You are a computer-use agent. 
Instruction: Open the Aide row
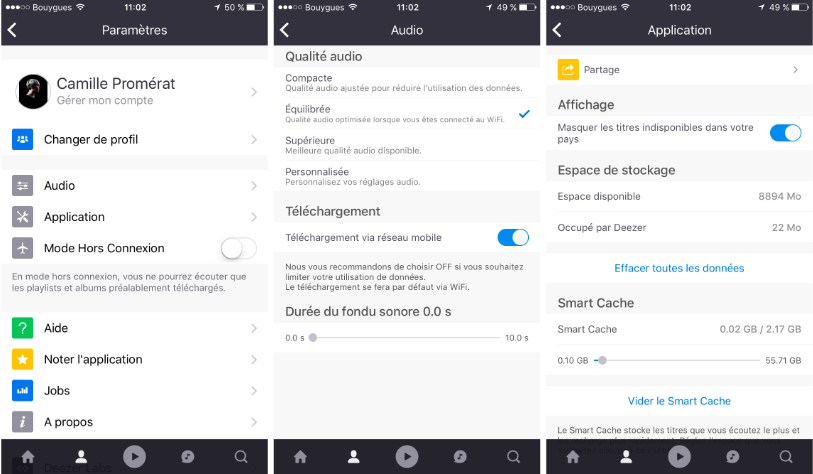(134, 328)
